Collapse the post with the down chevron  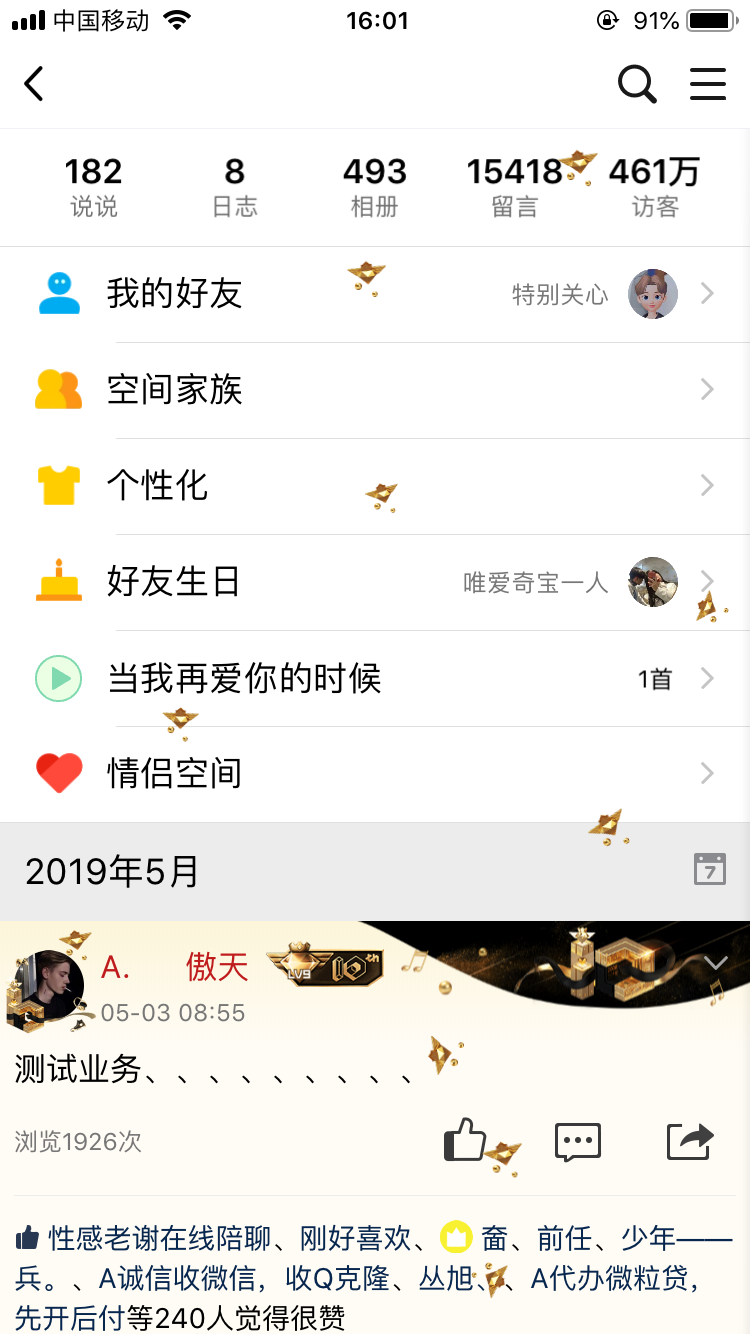coord(715,961)
